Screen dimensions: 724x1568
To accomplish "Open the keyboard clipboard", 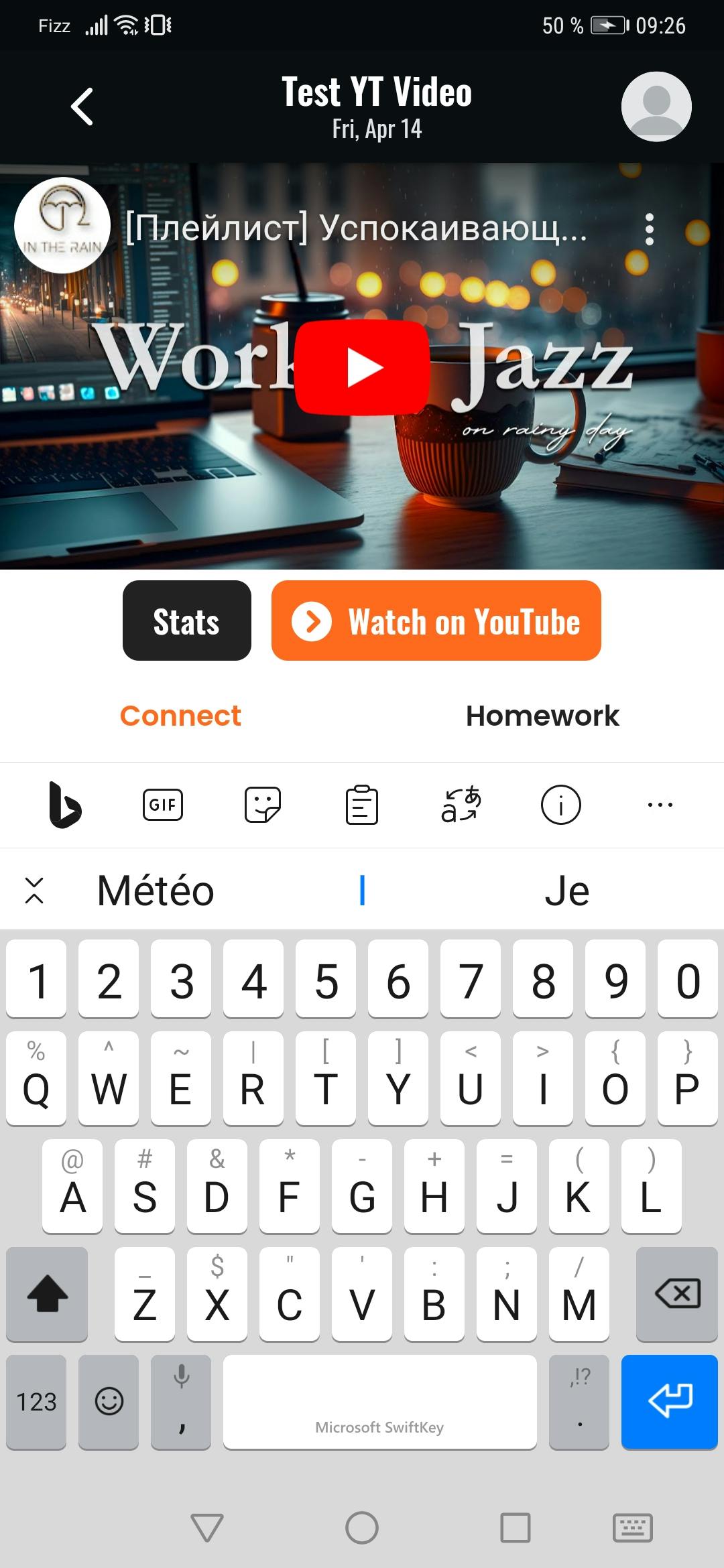I will (362, 805).
